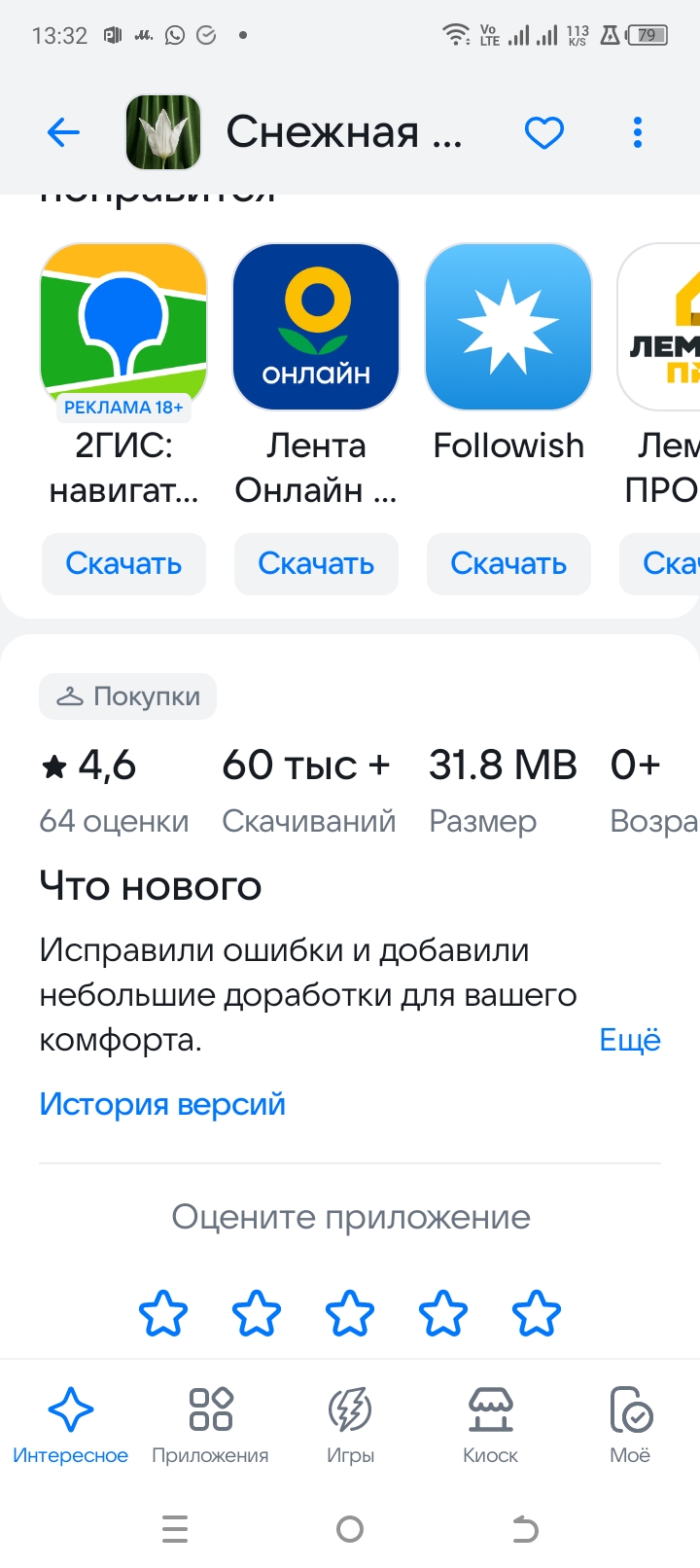Viewport: 700px width, 1568px height.
Task: Go back using the top arrow
Action: [x=63, y=132]
